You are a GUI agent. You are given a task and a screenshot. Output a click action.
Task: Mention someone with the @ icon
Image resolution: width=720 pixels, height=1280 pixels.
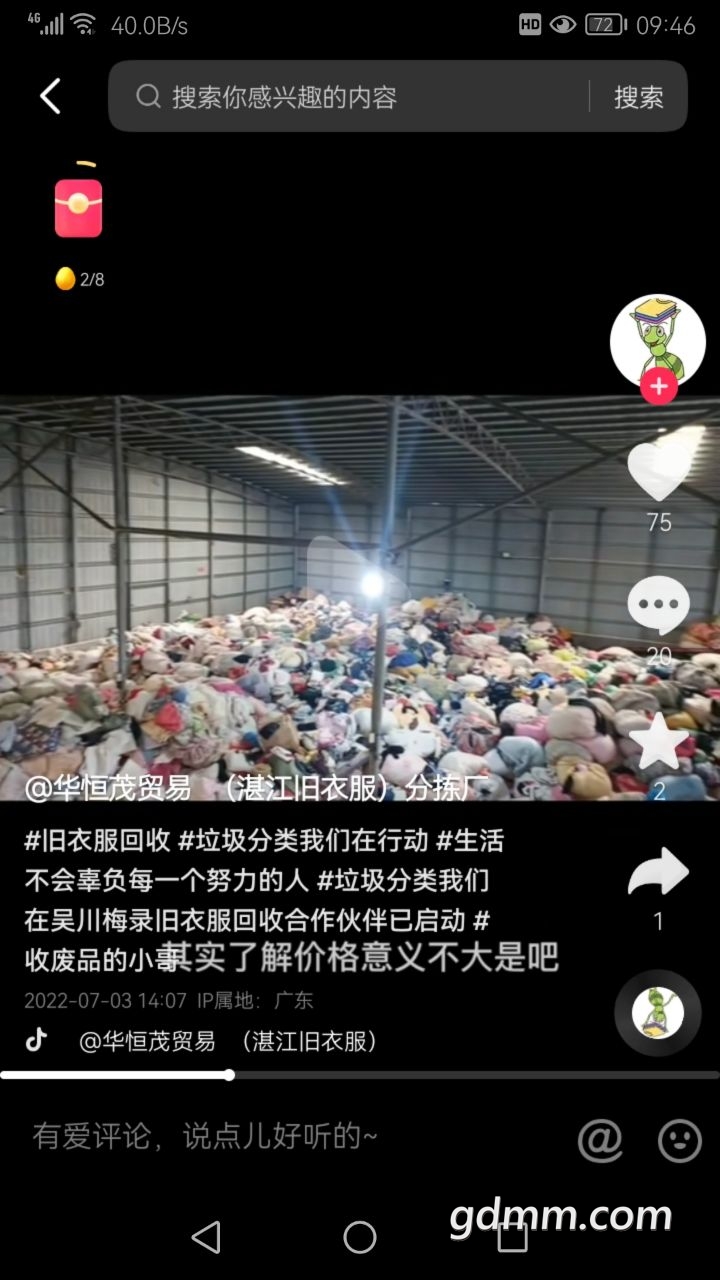pyautogui.click(x=600, y=1140)
